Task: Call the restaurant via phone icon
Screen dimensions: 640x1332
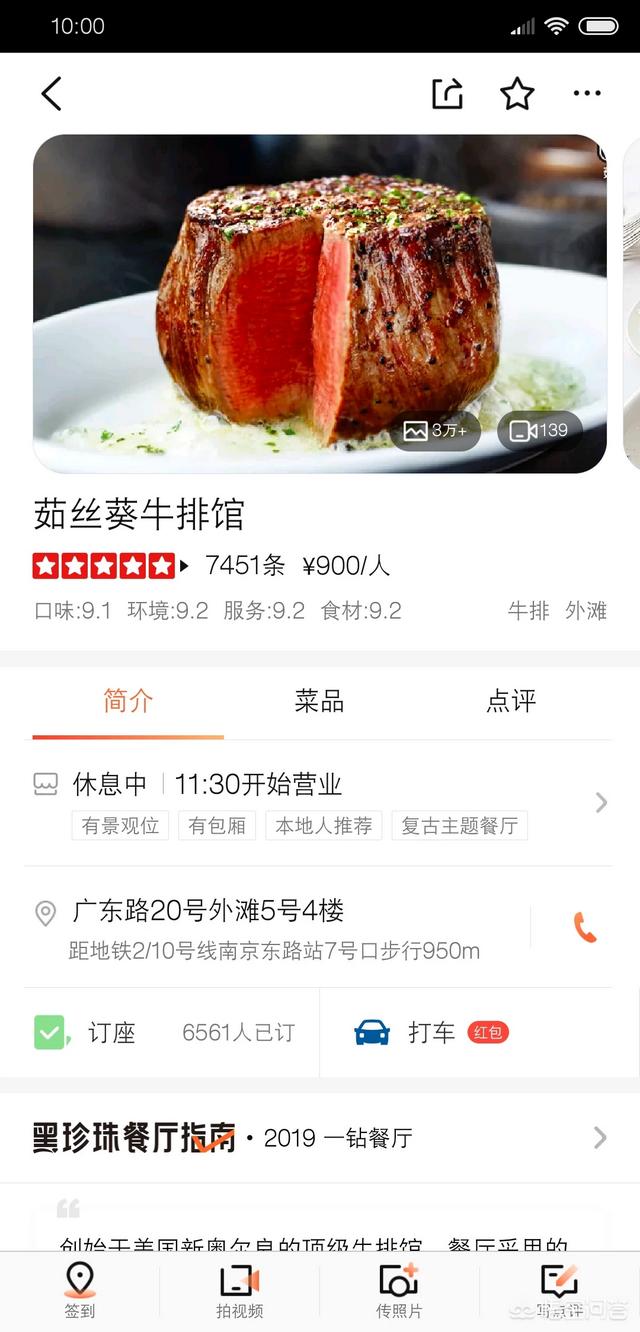Action: pyautogui.click(x=585, y=927)
